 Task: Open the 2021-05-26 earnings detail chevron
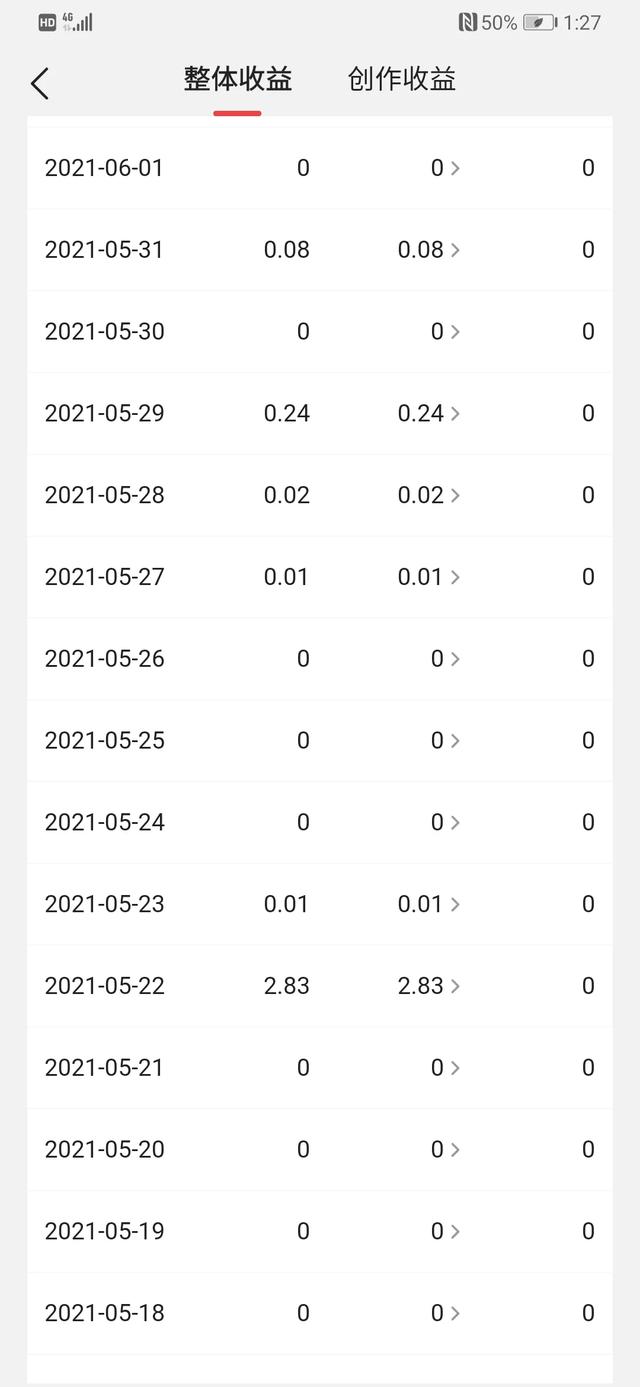tap(455, 659)
